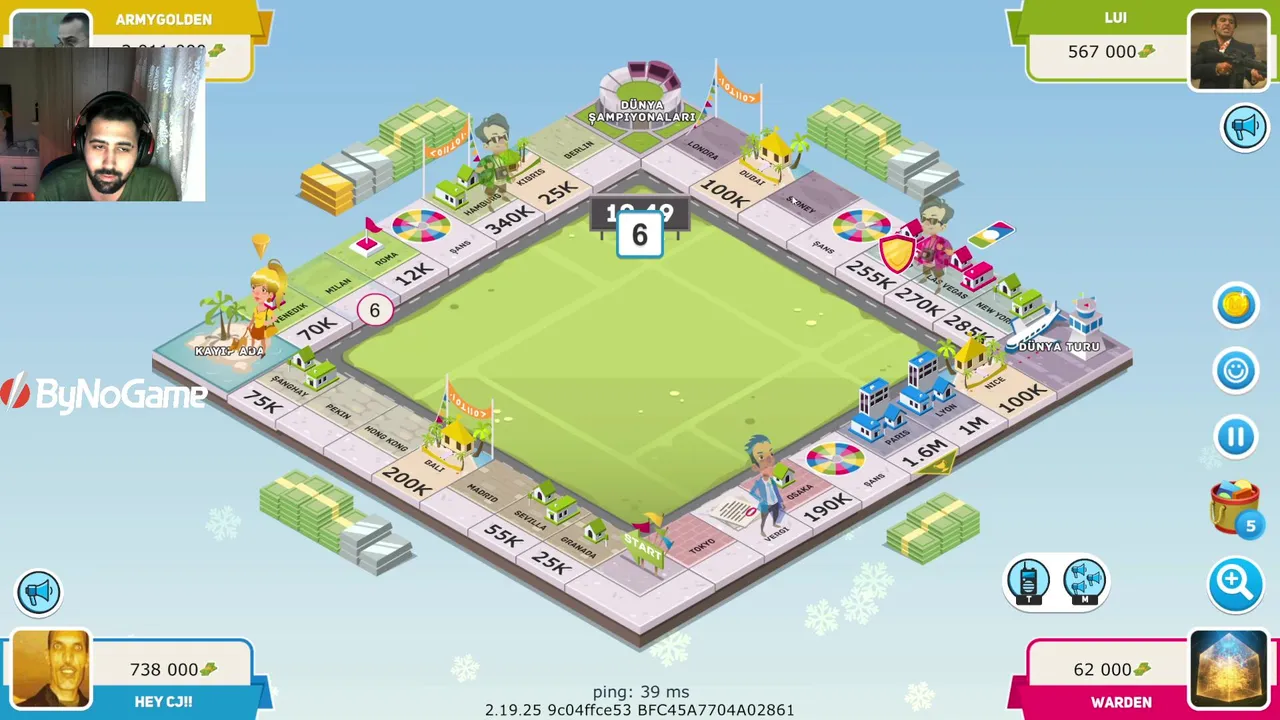Zoom in with the magnifier button

tap(1235, 583)
